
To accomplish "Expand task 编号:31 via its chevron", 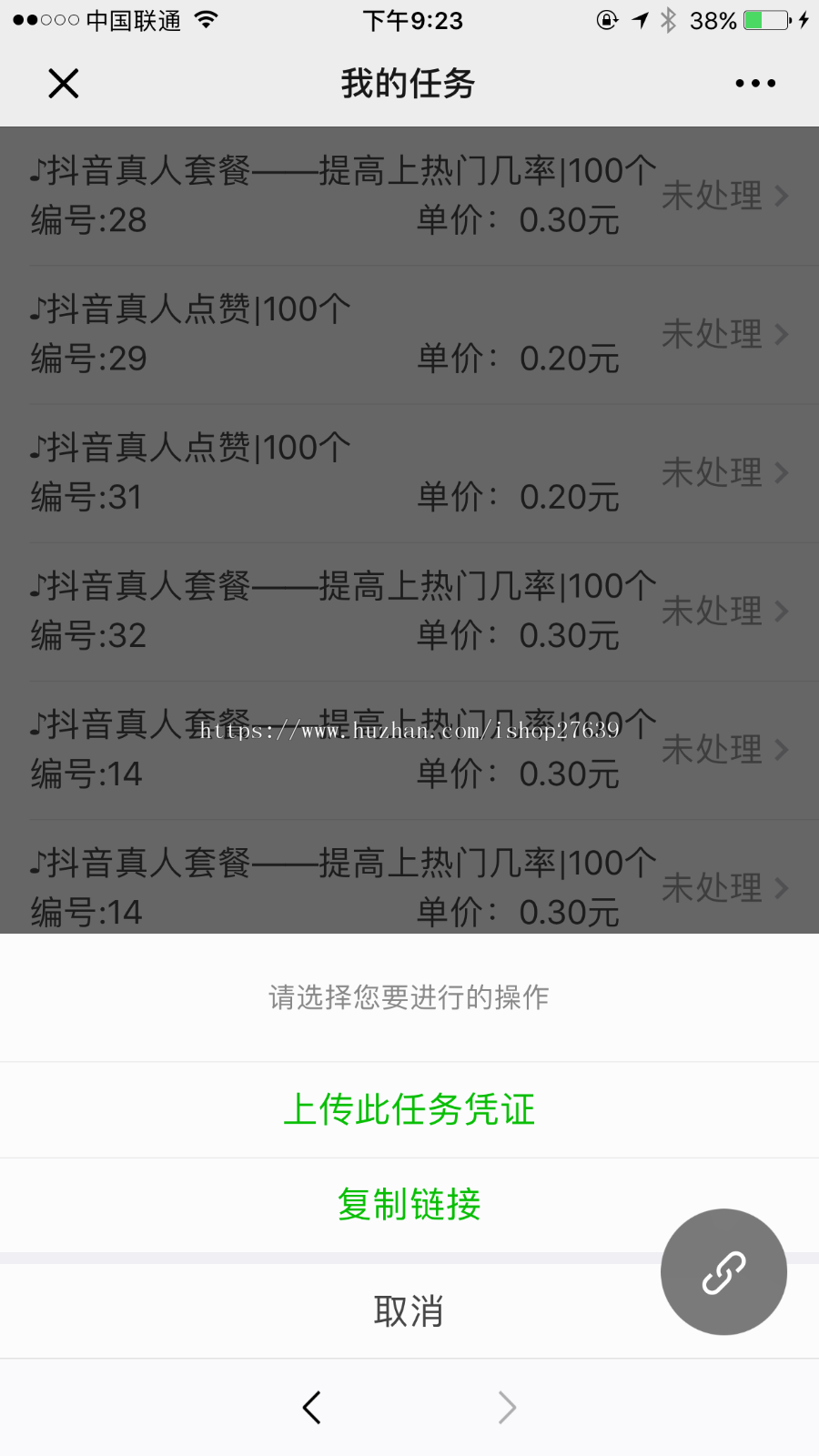I will (781, 472).
